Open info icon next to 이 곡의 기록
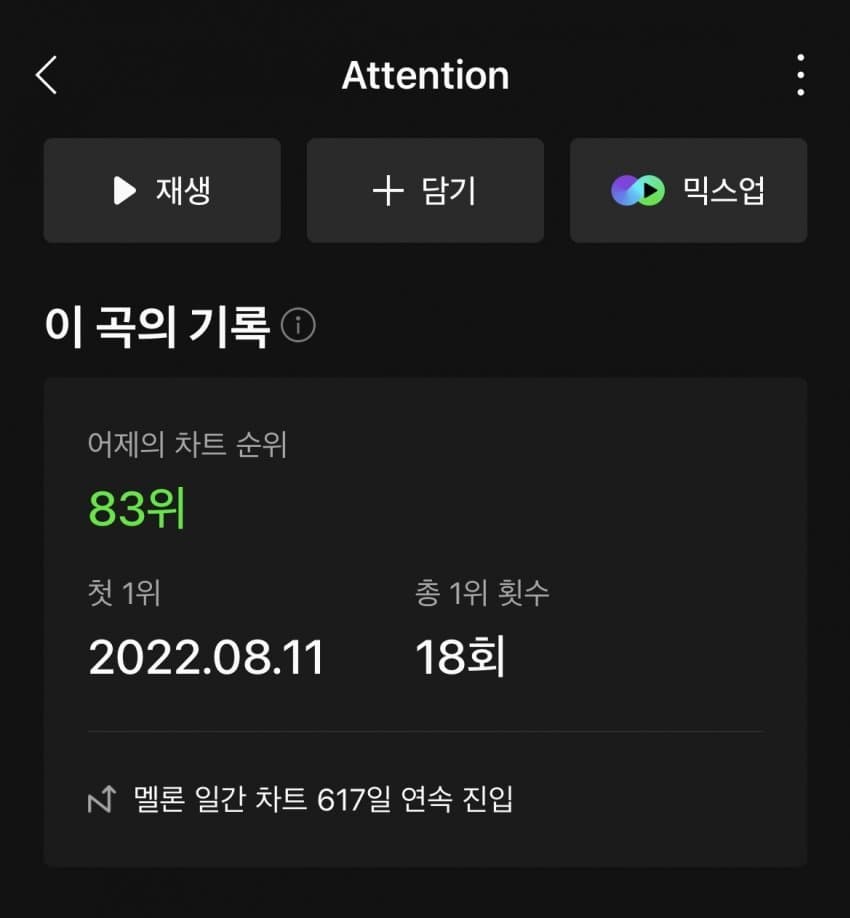Image resolution: width=850 pixels, height=918 pixels. 298,325
